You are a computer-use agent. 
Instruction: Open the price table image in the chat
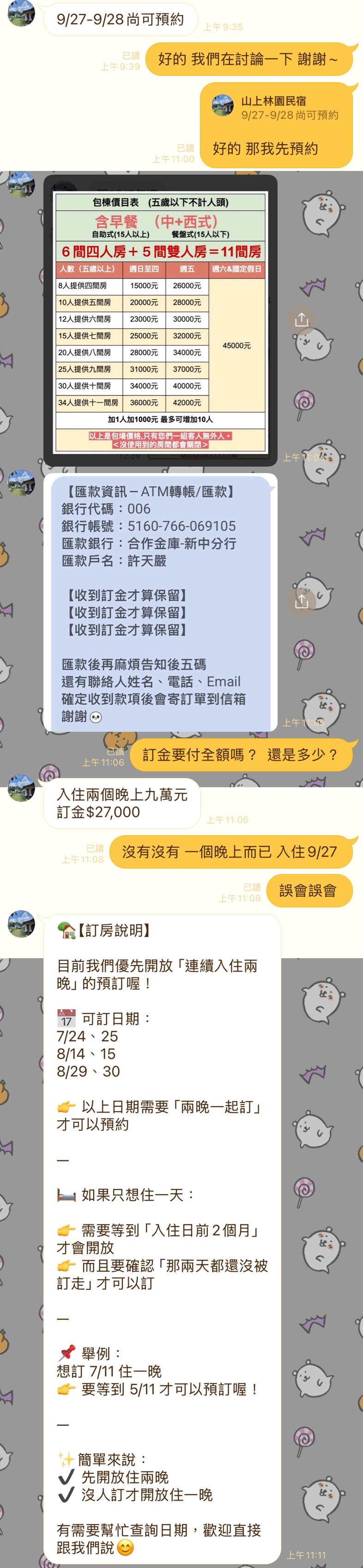pos(160,321)
